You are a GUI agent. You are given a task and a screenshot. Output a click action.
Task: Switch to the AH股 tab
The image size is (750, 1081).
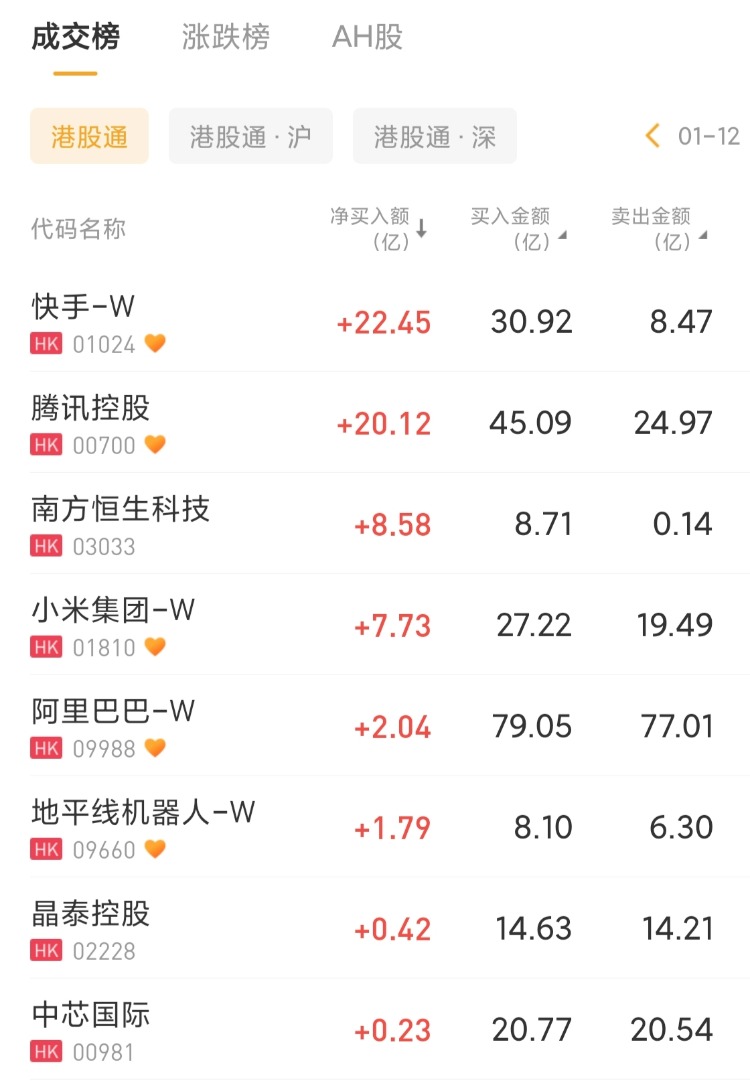(367, 38)
